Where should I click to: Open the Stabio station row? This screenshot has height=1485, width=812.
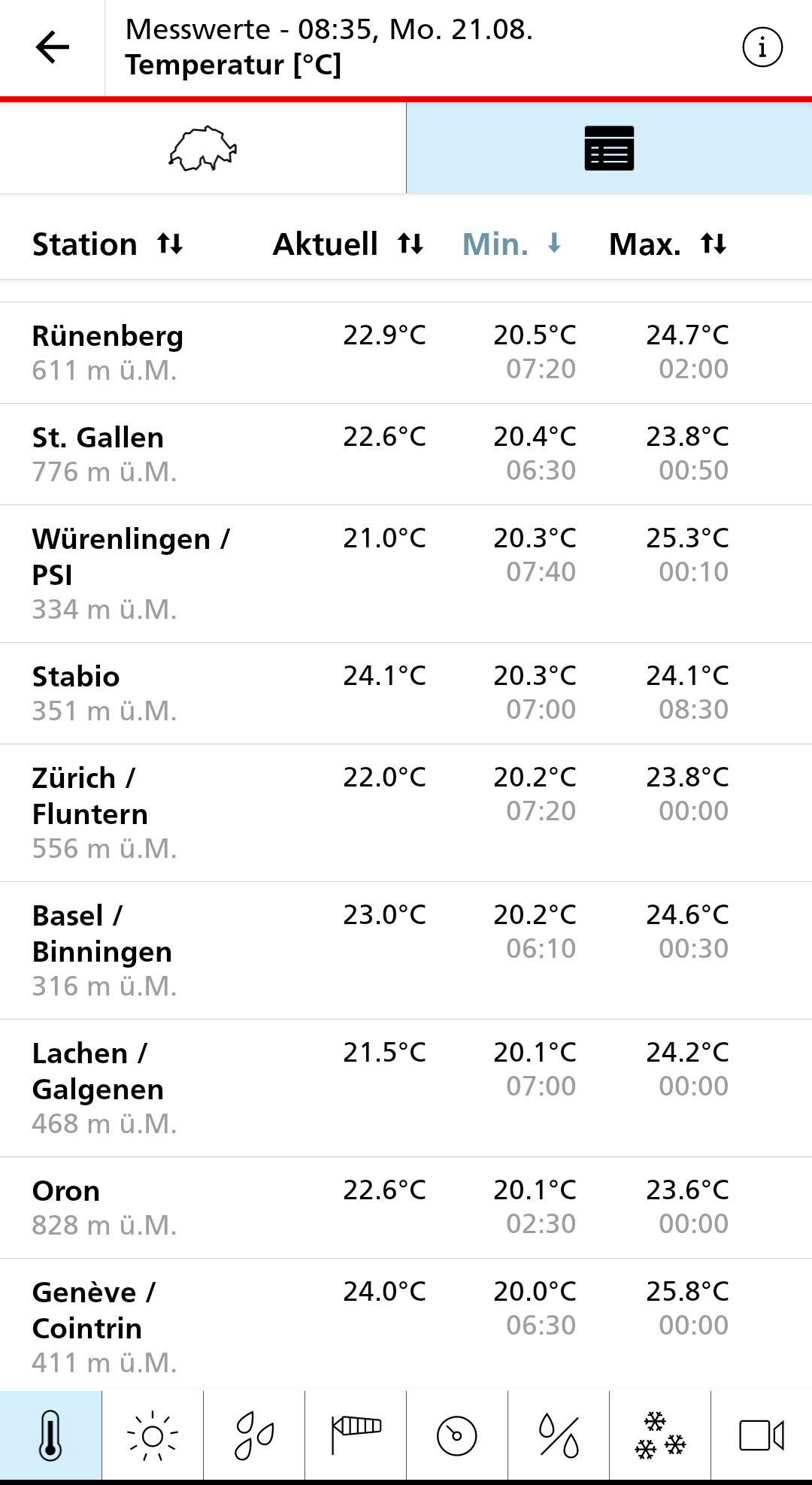pos(406,693)
